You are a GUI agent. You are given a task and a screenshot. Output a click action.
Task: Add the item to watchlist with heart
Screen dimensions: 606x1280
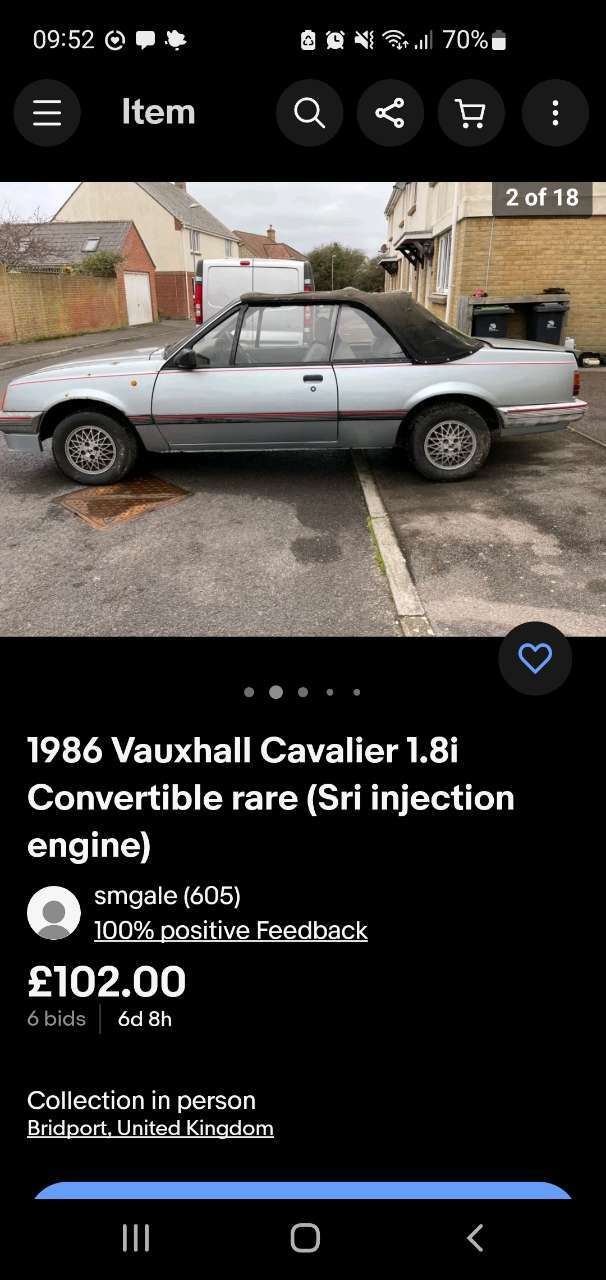click(x=535, y=658)
